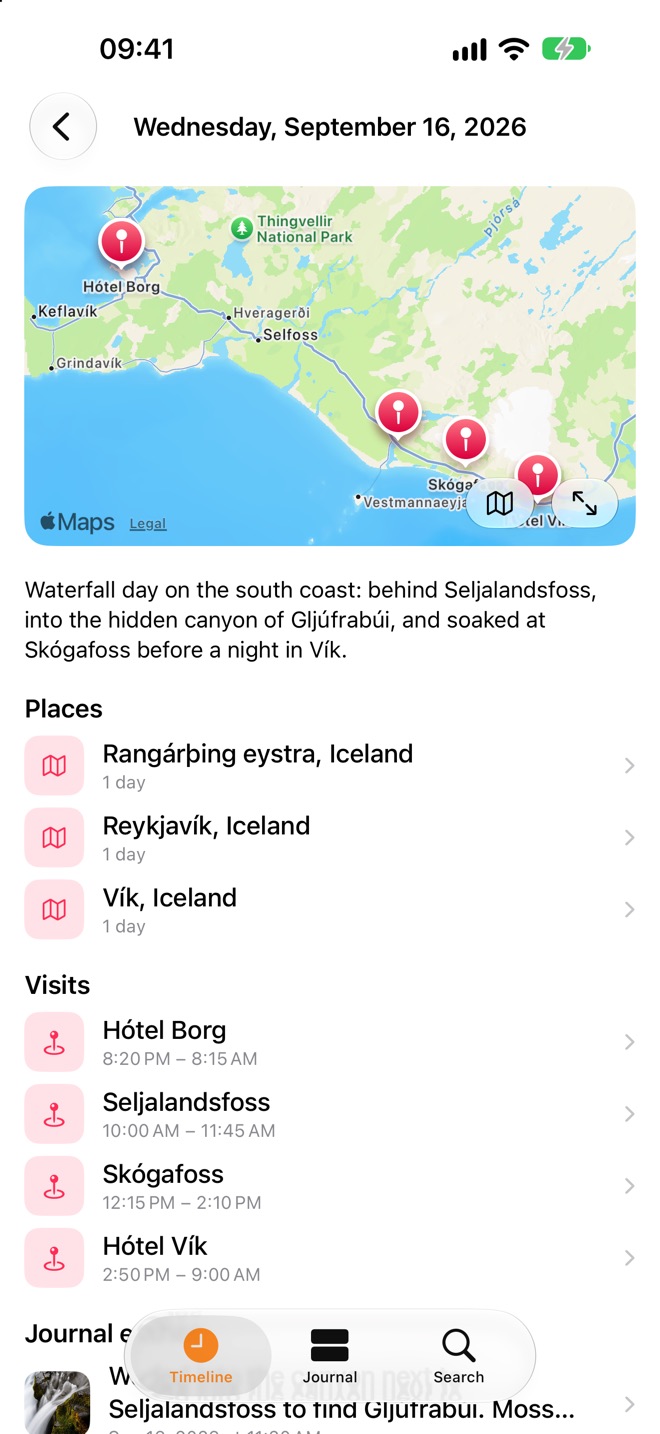Expand the map to full screen

click(x=584, y=503)
